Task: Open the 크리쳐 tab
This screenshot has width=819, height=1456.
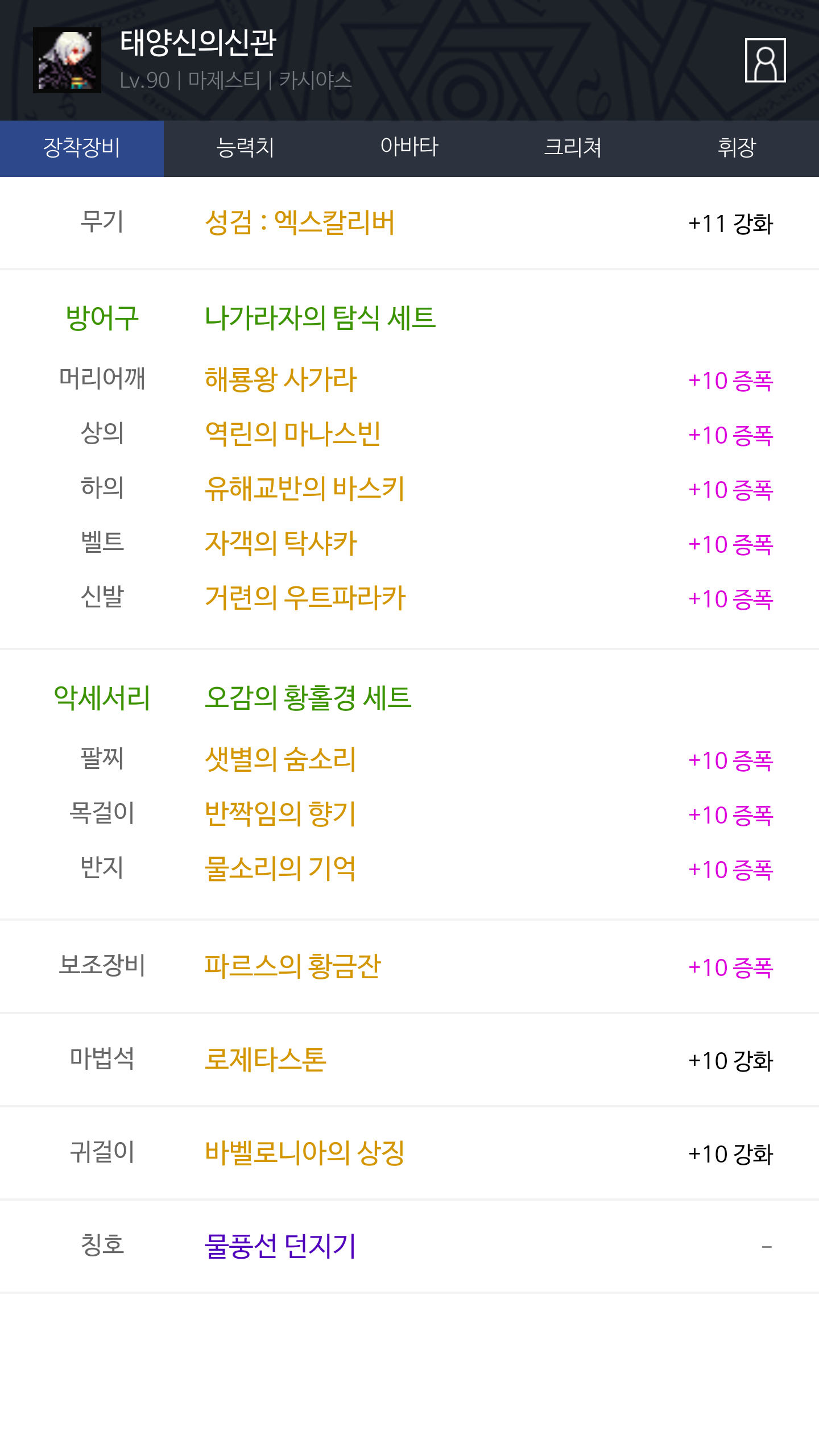Action: pos(573,148)
